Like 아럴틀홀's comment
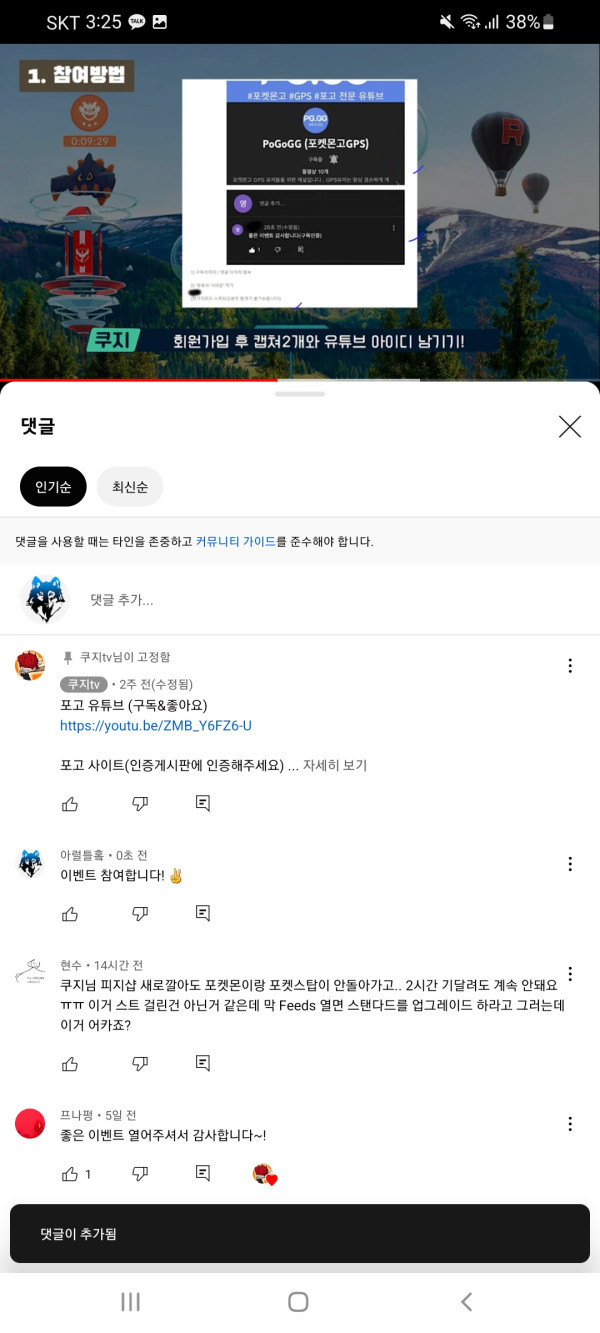The image size is (600, 1333). click(x=70, y=913)
